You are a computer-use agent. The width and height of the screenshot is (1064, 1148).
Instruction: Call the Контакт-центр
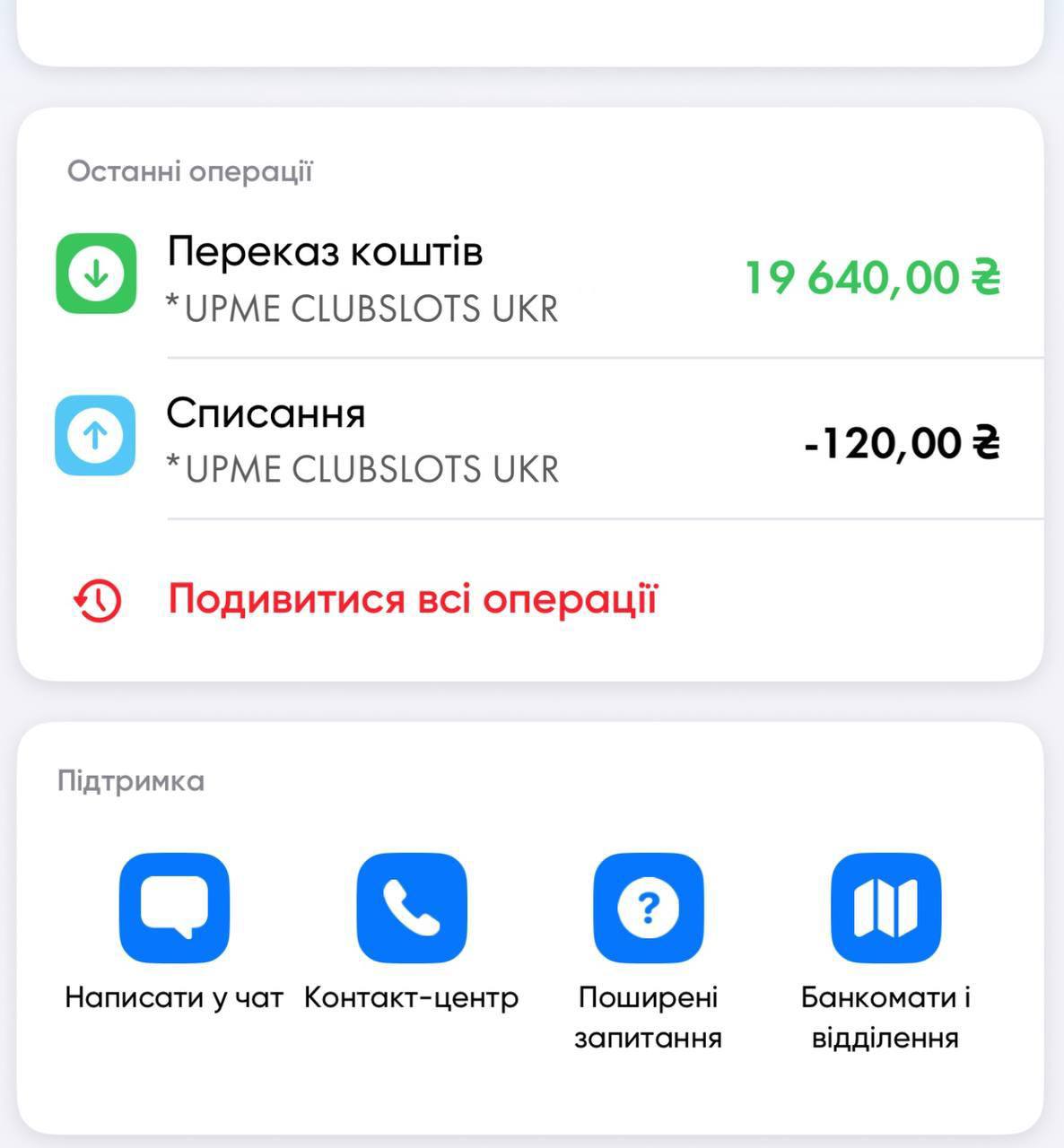412,908
